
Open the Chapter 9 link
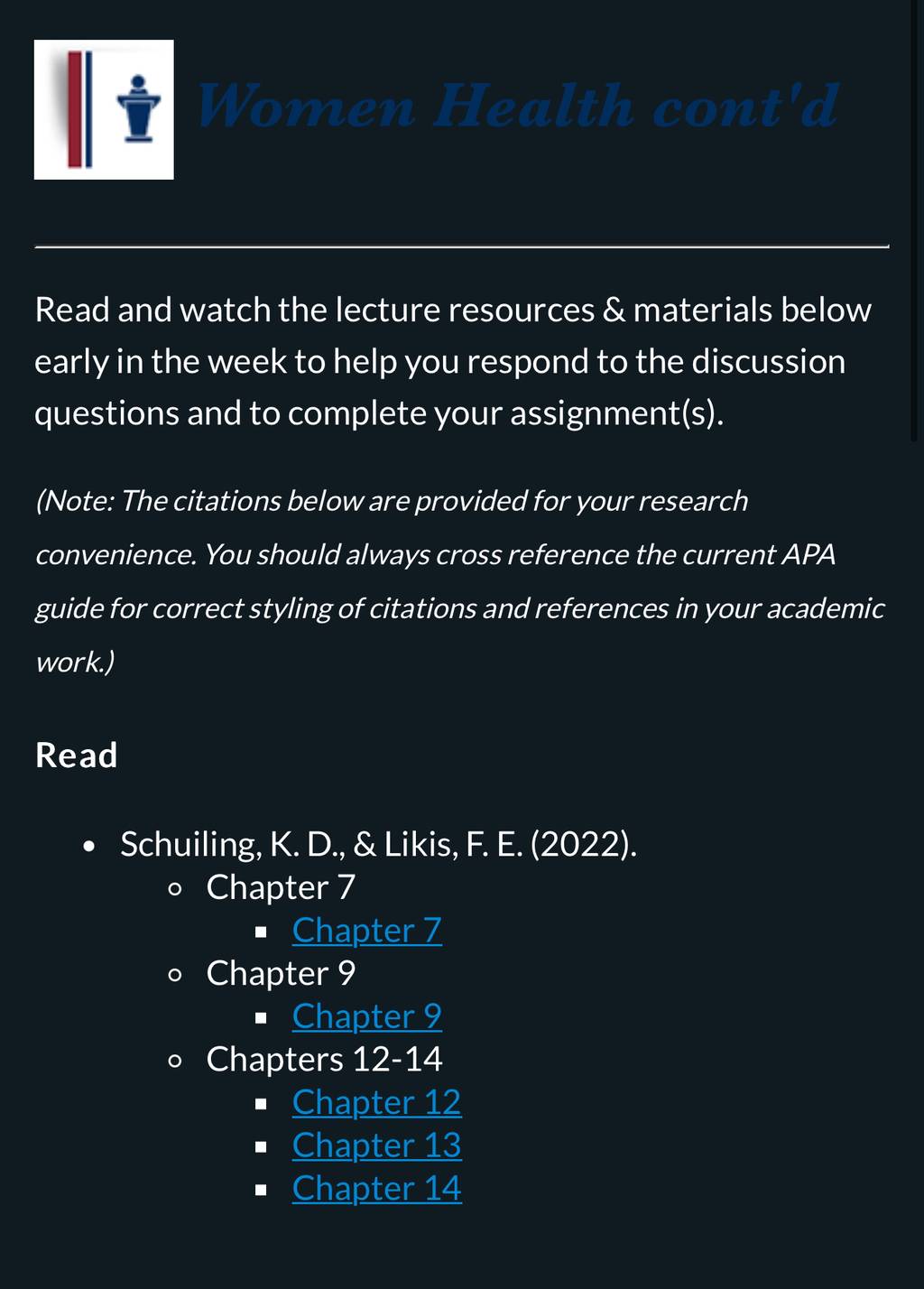click(x=367, y=1015)
